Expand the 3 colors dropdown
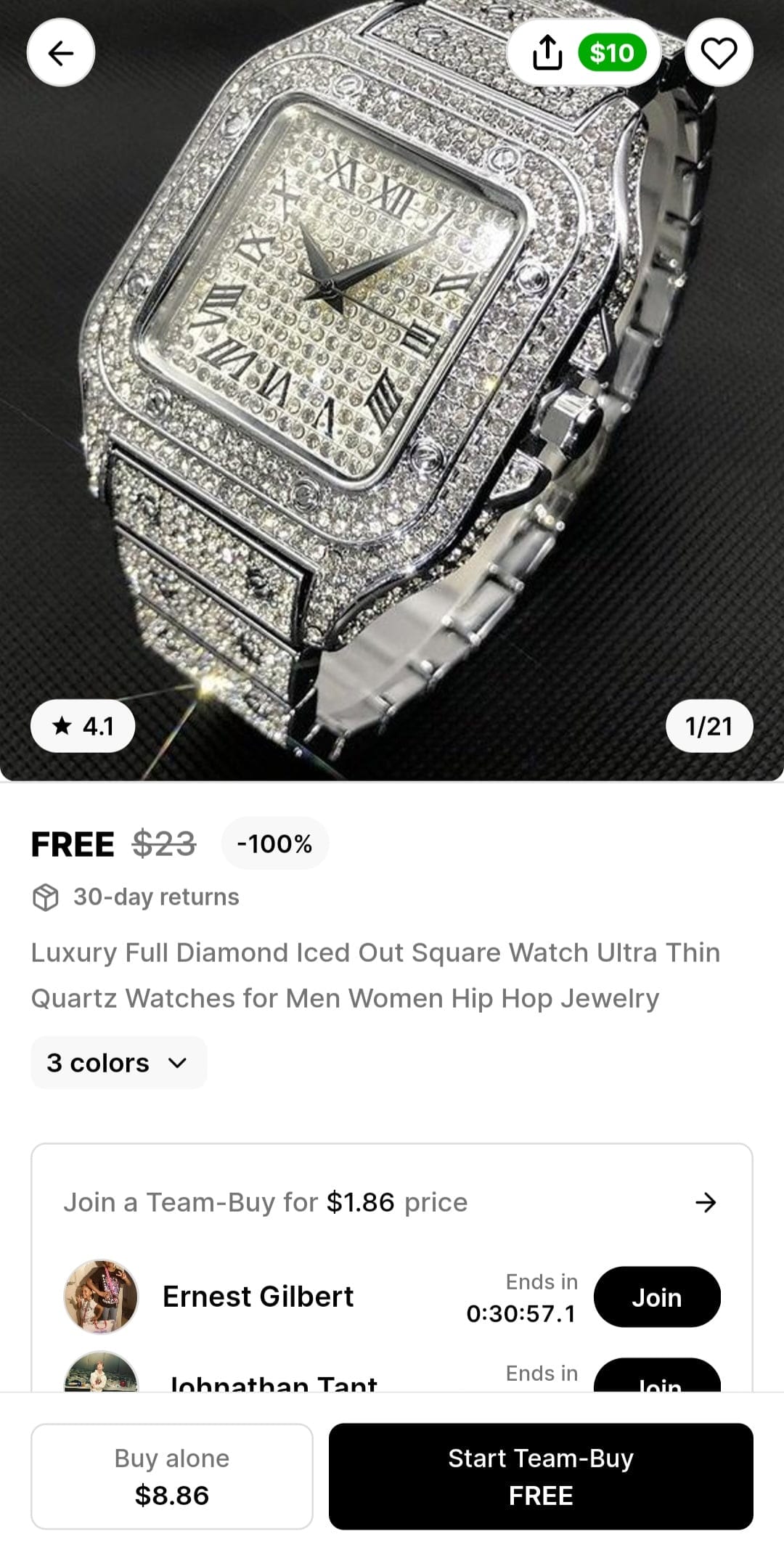 pyautogui.click(x=119, y=1063)
